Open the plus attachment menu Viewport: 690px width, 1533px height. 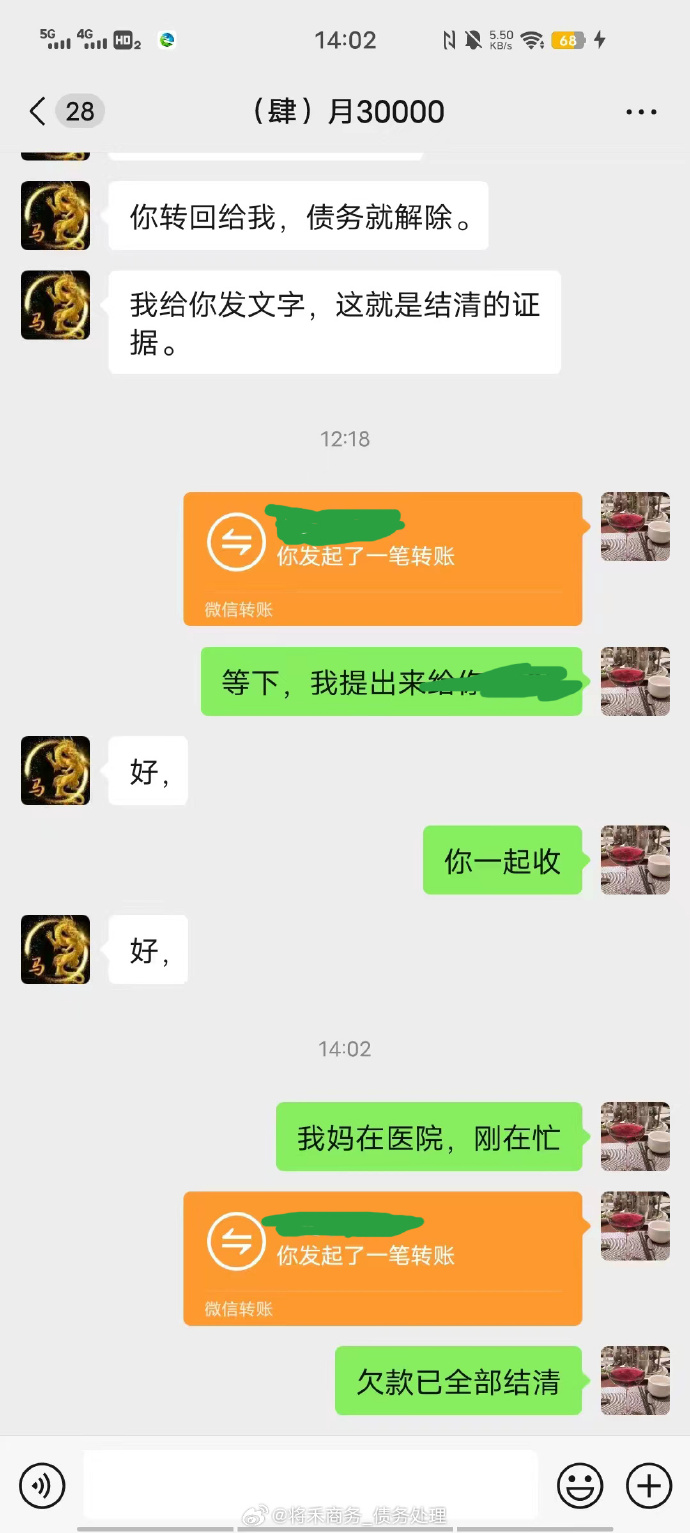[648, 1485]
